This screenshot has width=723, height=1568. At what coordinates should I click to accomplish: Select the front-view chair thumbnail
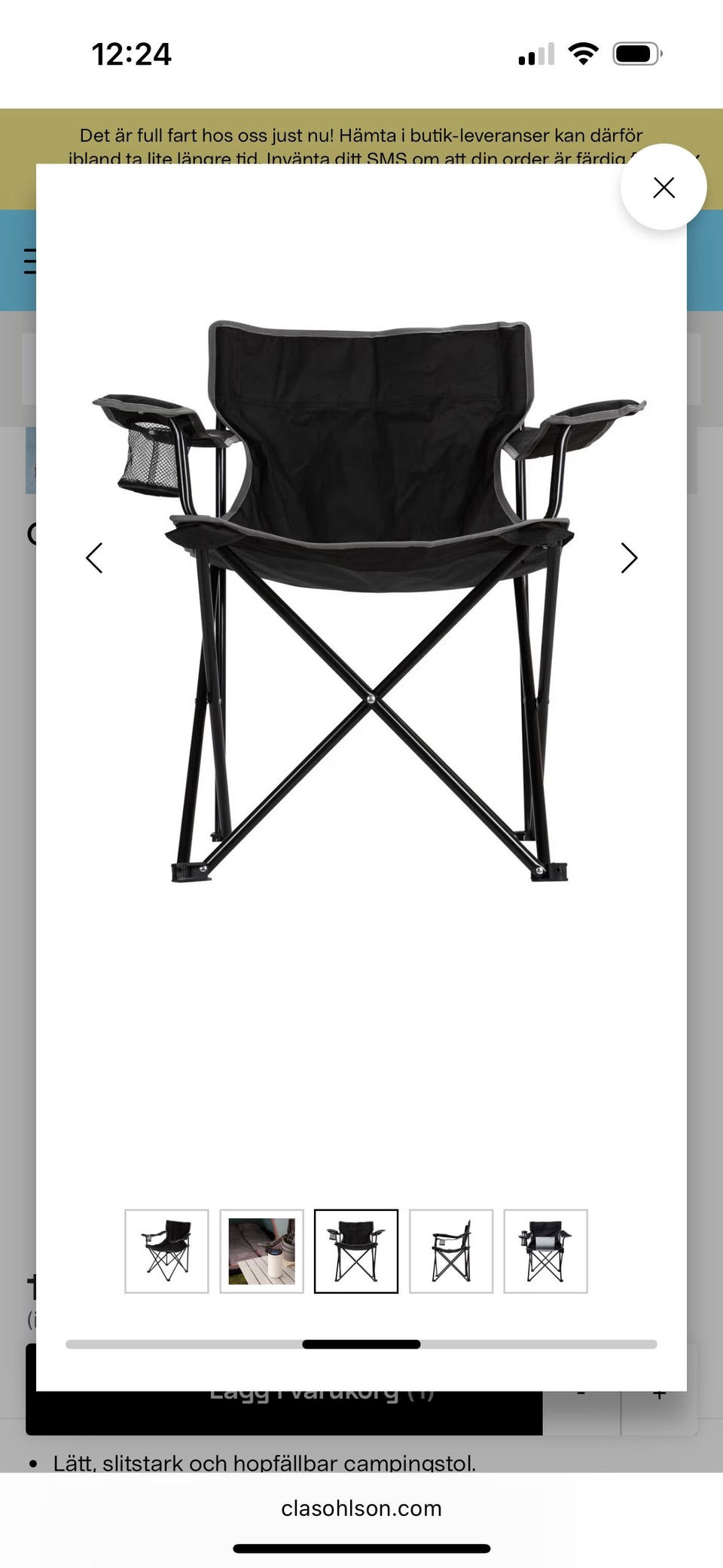[356, 1252]
